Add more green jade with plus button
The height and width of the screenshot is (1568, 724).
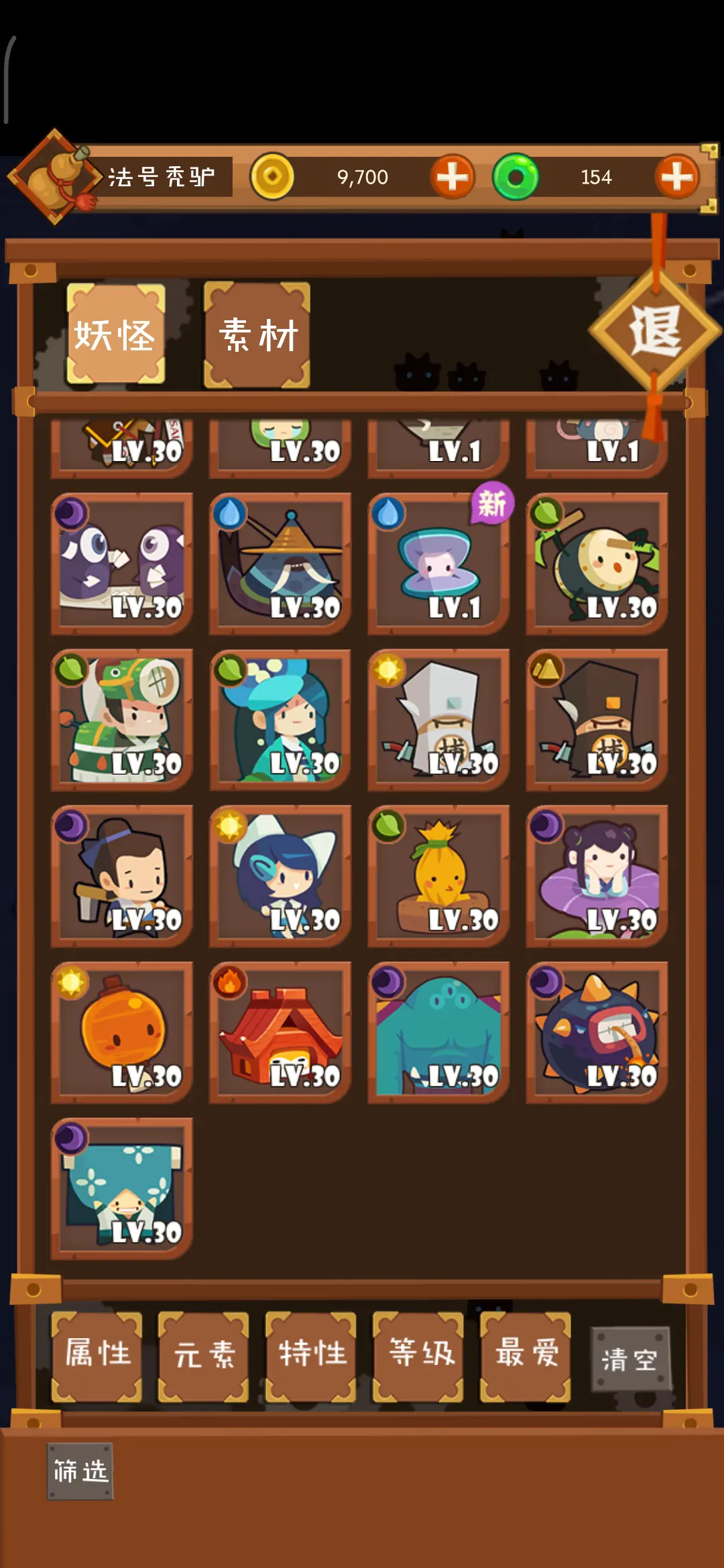pos(676,178)
